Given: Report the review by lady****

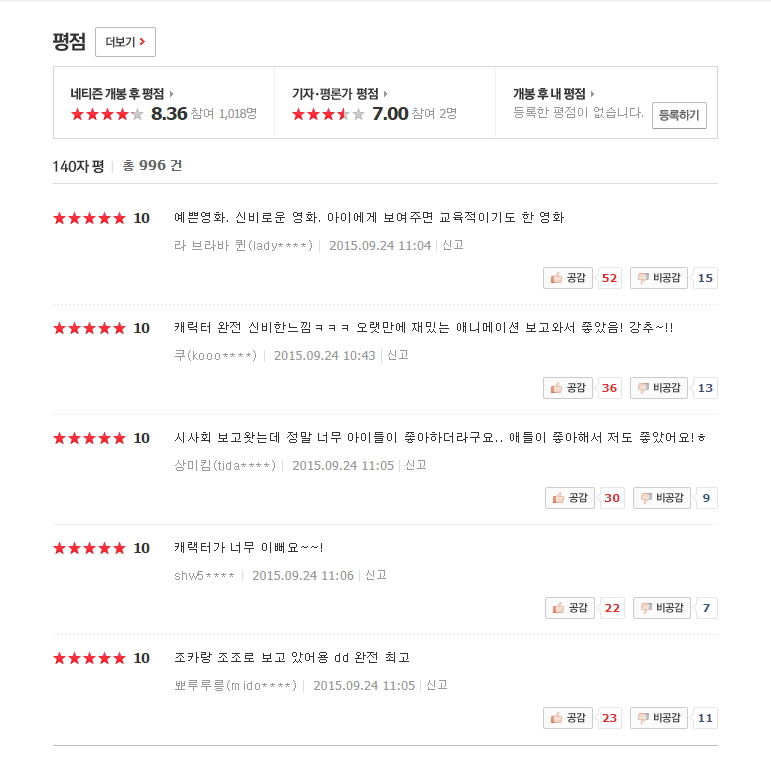Looking at the screenshot, I should [453, 245].
